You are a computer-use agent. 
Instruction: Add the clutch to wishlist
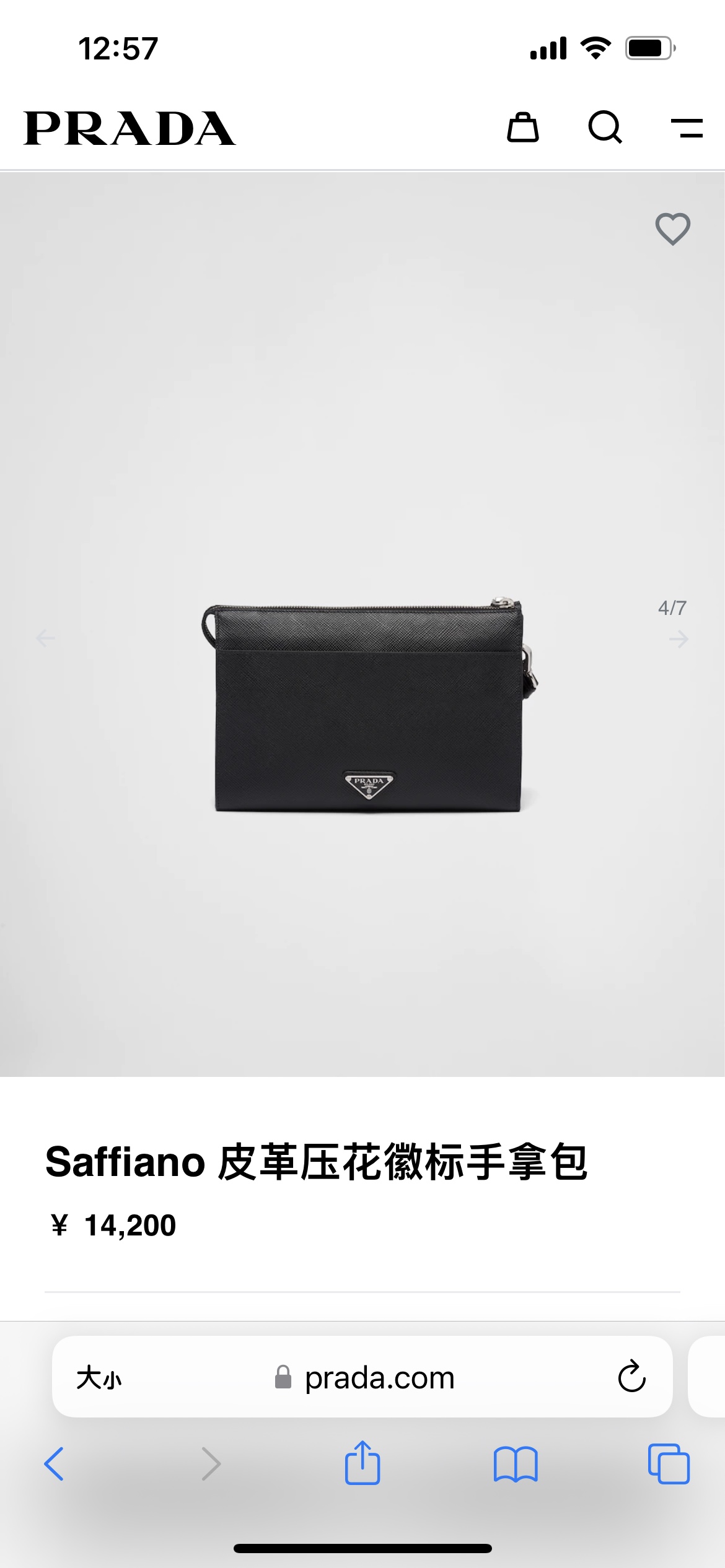click(x=672, y=229)
